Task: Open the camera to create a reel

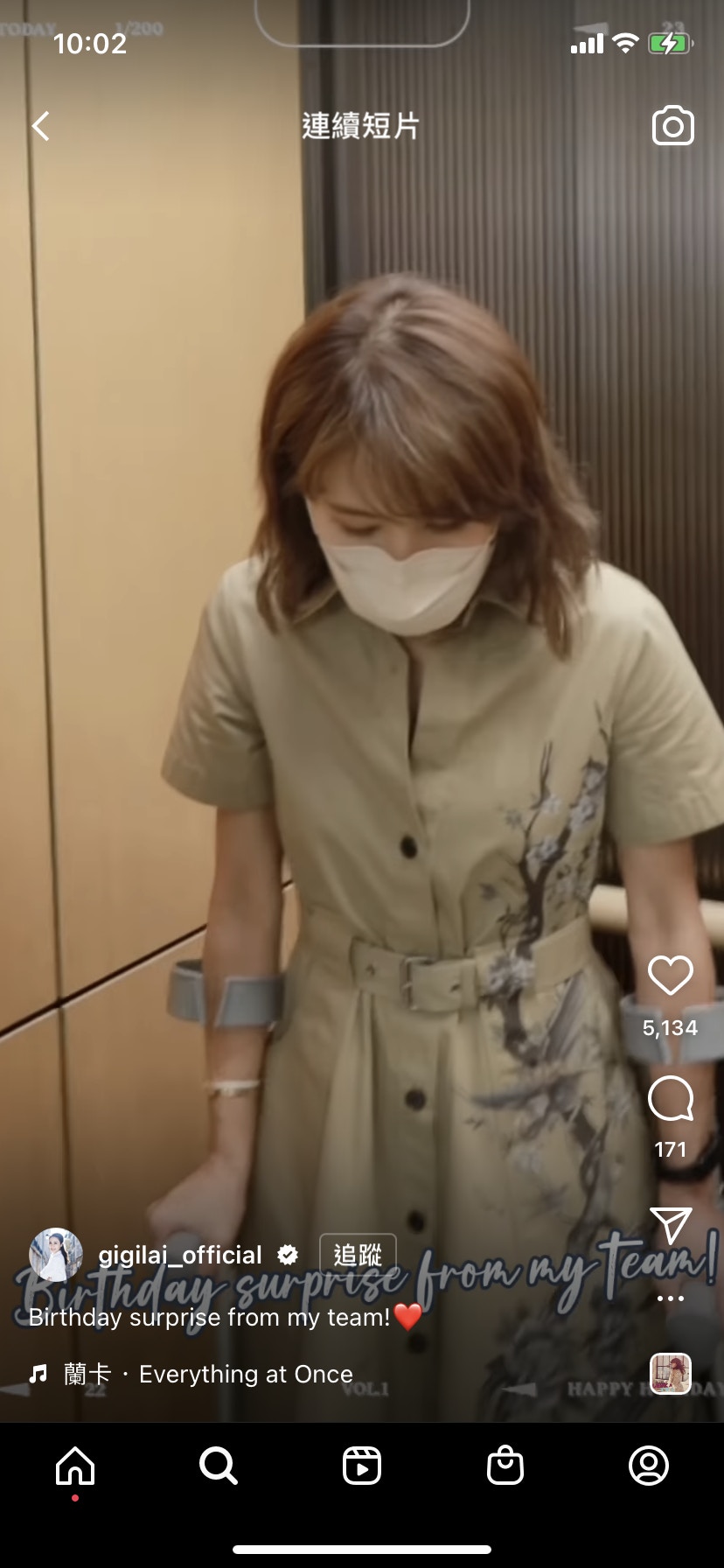Action: pyautogui.click(x=672, y=126)
